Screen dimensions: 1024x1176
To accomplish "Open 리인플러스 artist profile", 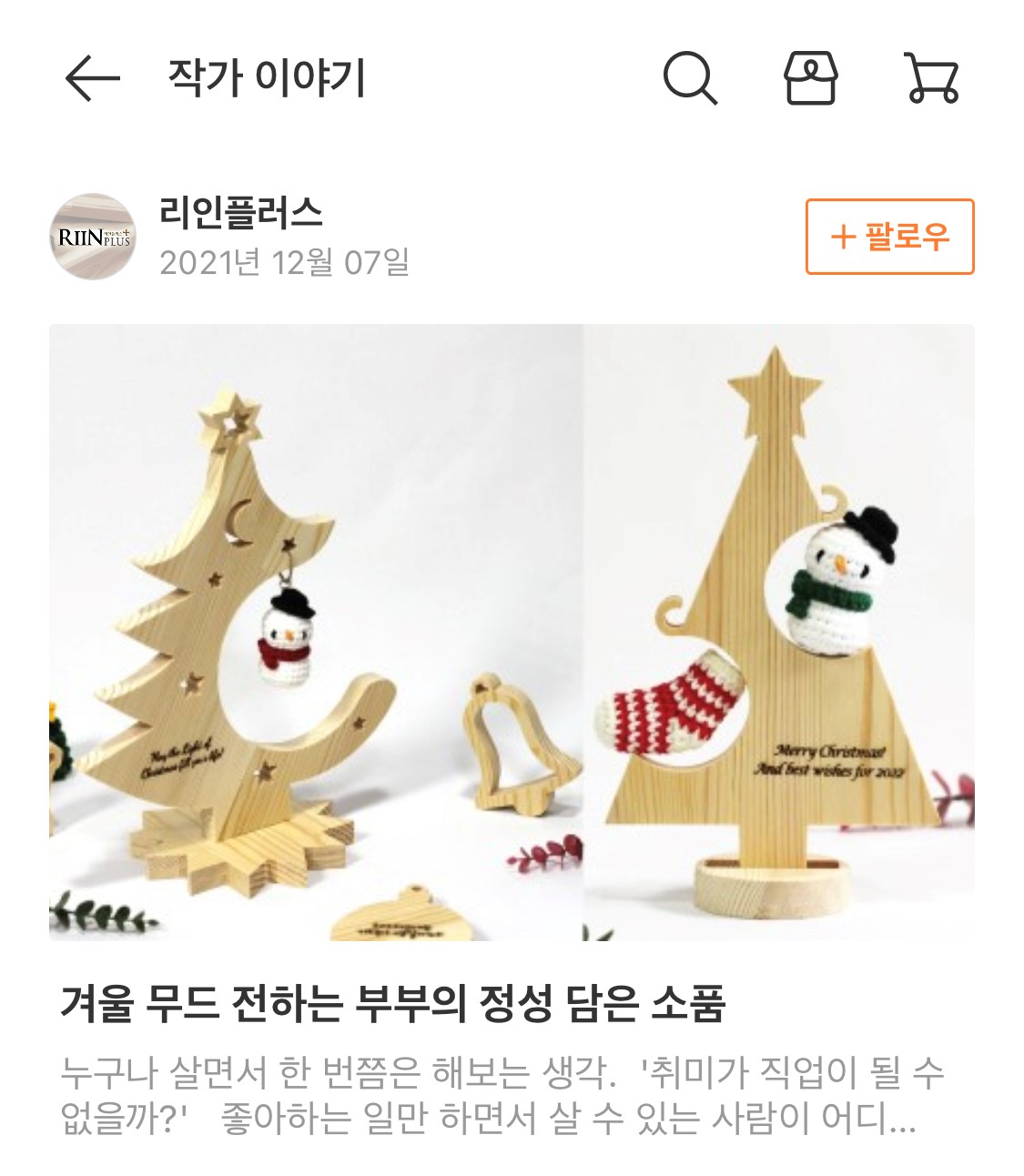I will tap(240, 213).
